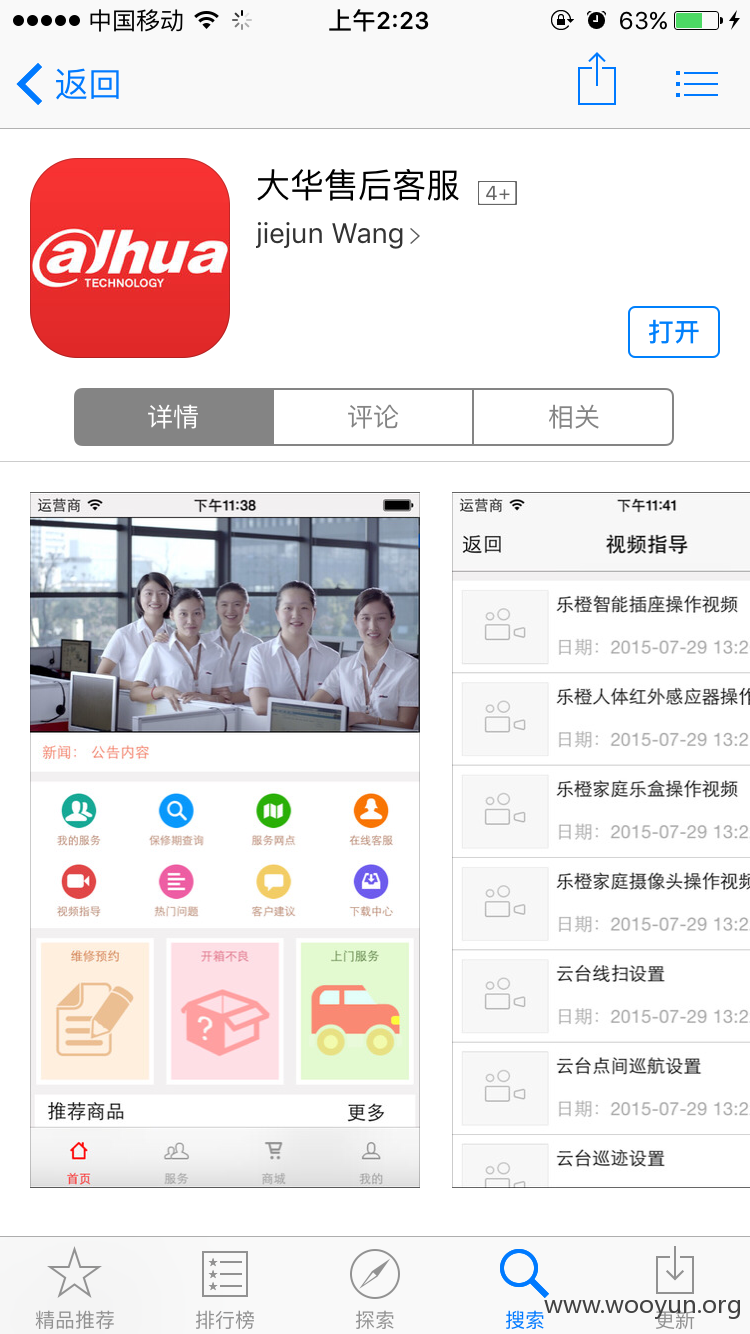Go back with the 返回 button

click(x=68, y=84)
